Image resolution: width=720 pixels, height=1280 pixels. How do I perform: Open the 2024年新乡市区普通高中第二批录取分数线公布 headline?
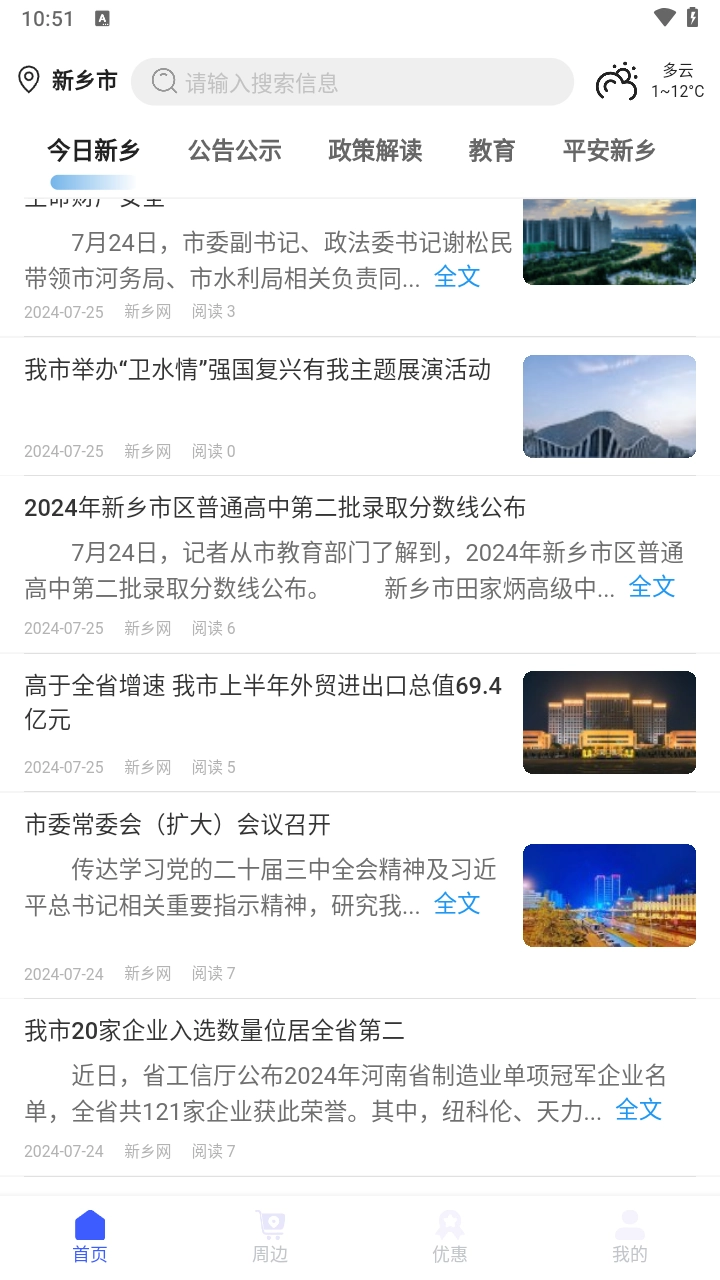point(275,508)
